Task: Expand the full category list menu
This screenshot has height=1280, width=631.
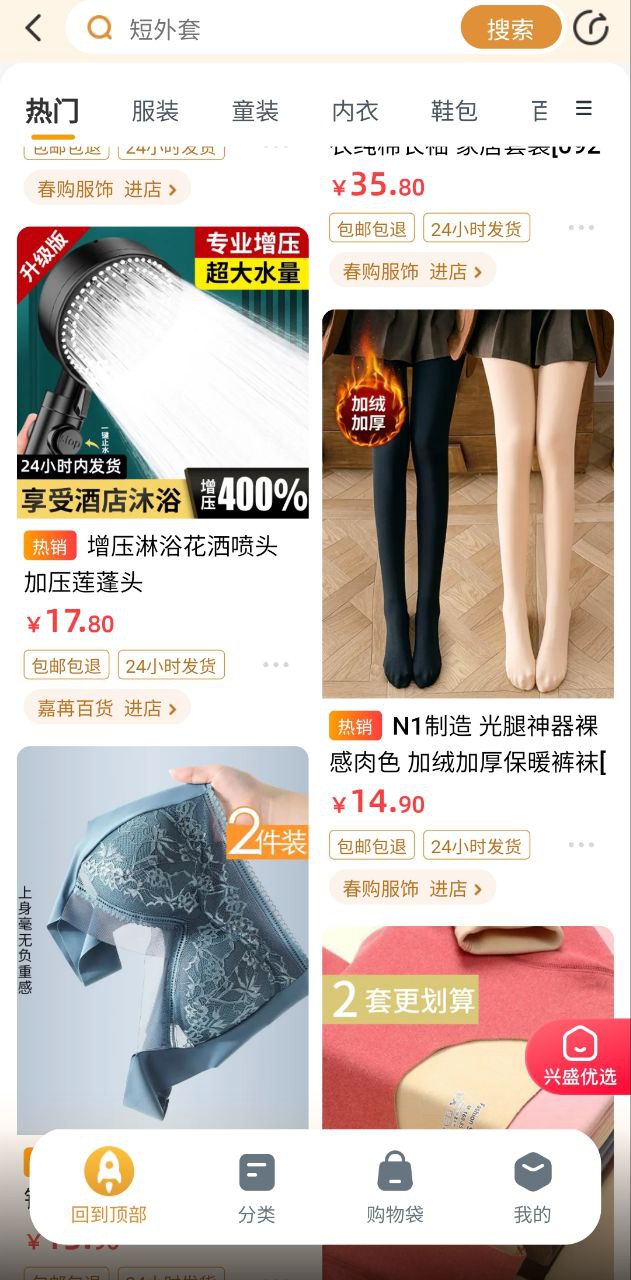Action: [584, 109]
